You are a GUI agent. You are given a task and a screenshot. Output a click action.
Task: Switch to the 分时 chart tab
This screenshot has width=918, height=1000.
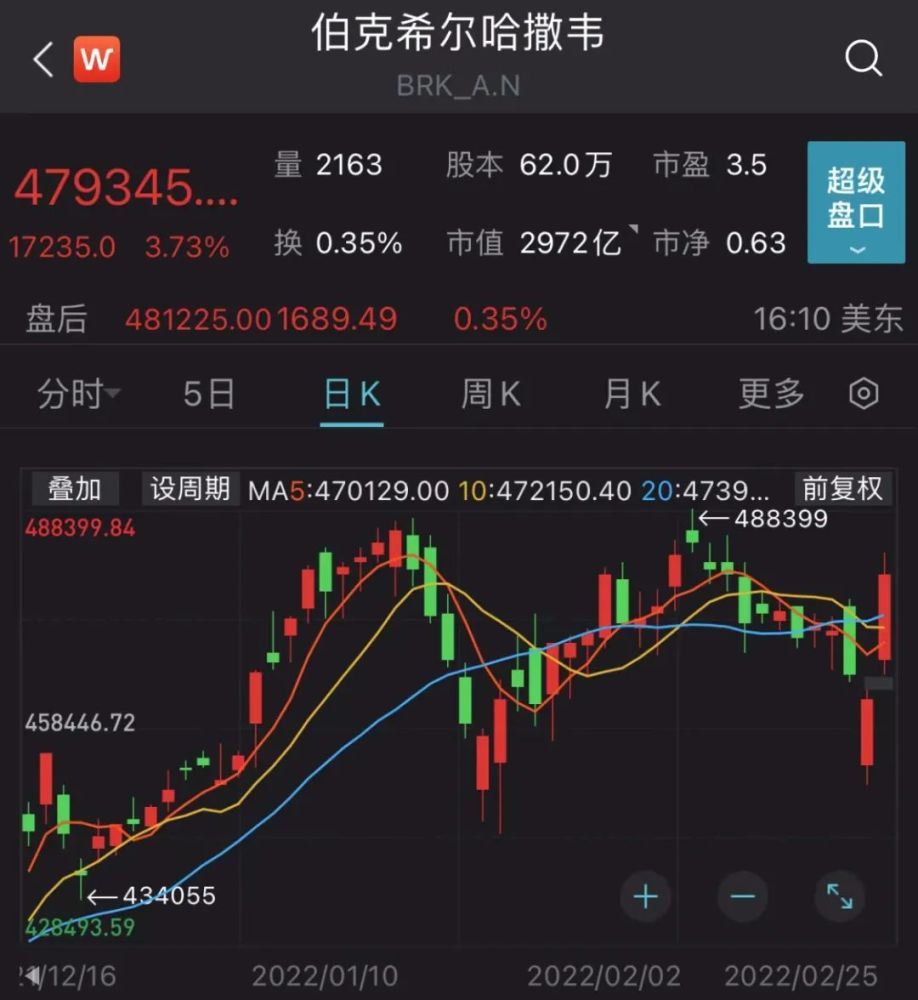(x=77, y=395)
